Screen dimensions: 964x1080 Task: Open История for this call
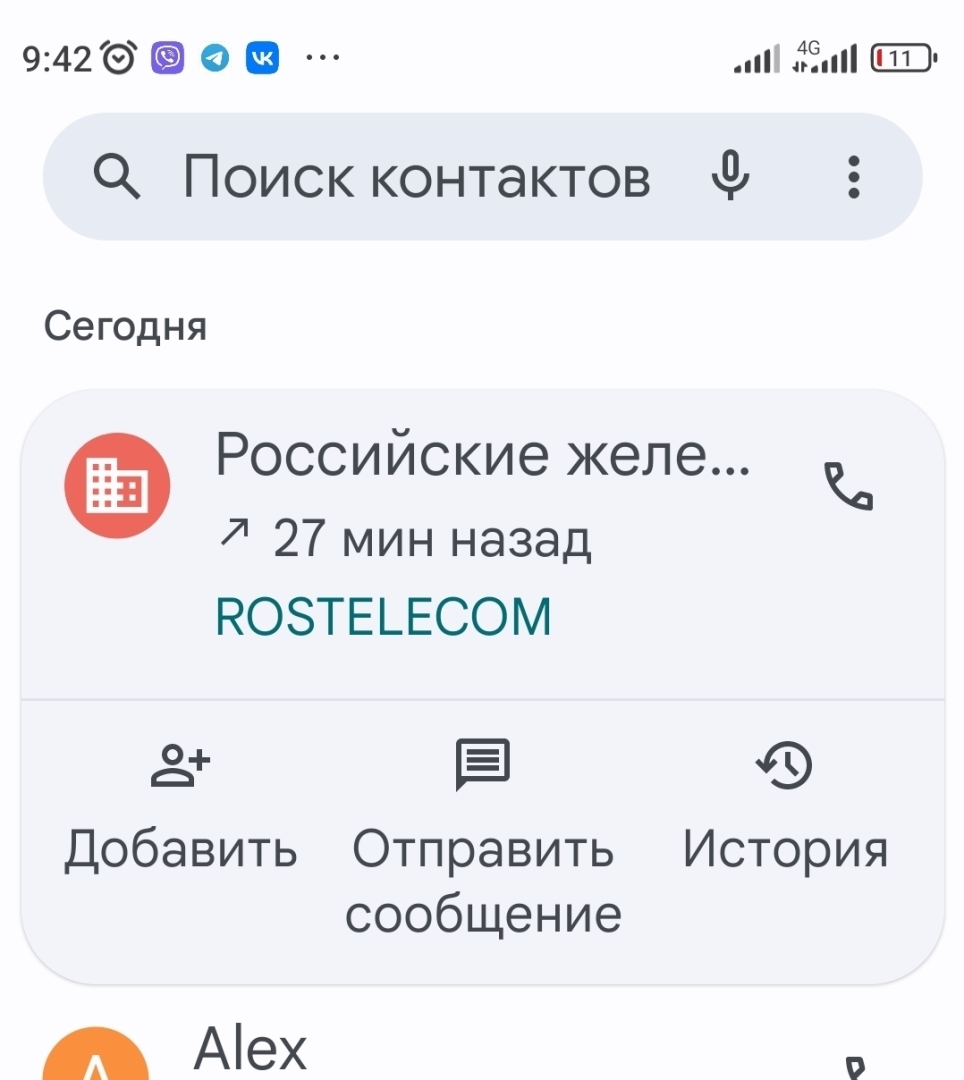click(x=785, y=808)
